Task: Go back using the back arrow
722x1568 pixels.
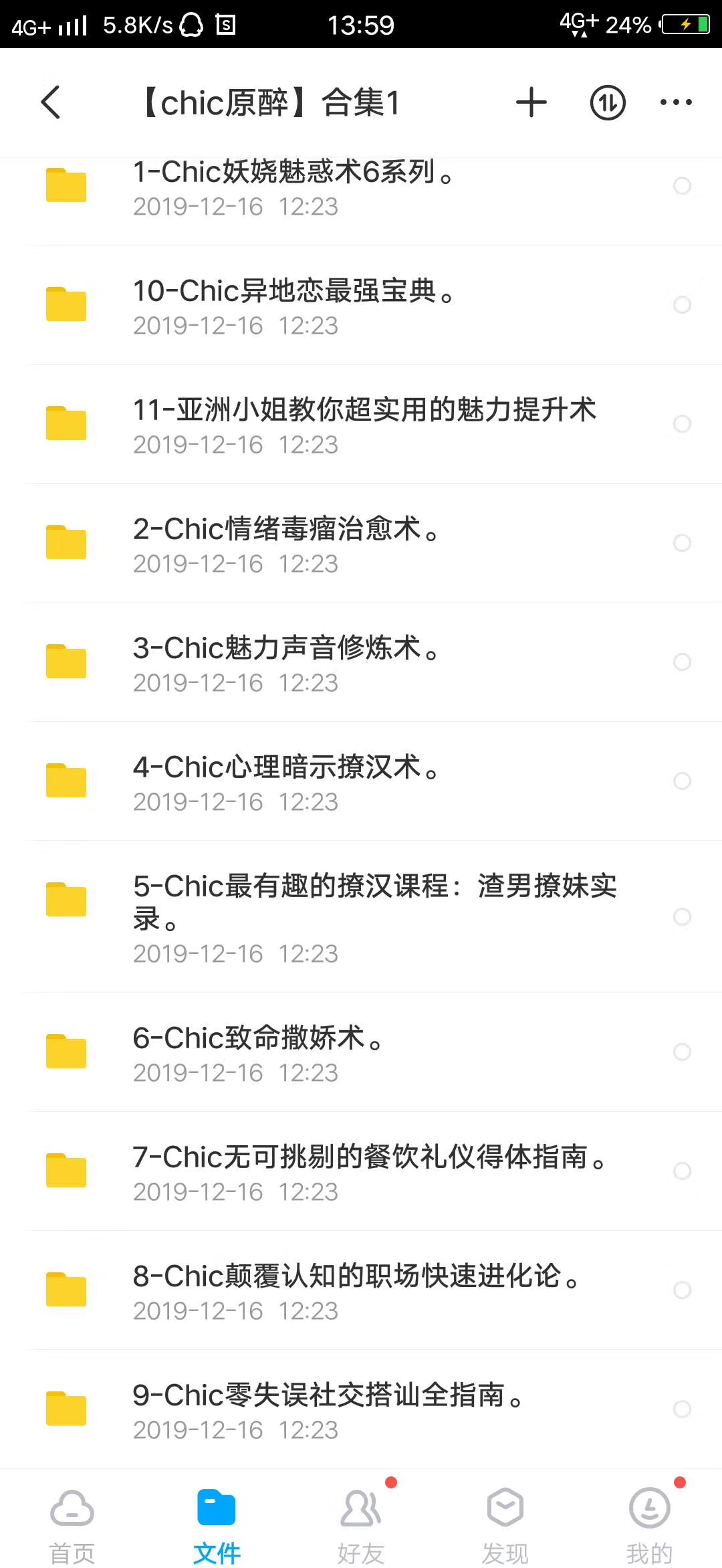Action: tap(52, 102)
